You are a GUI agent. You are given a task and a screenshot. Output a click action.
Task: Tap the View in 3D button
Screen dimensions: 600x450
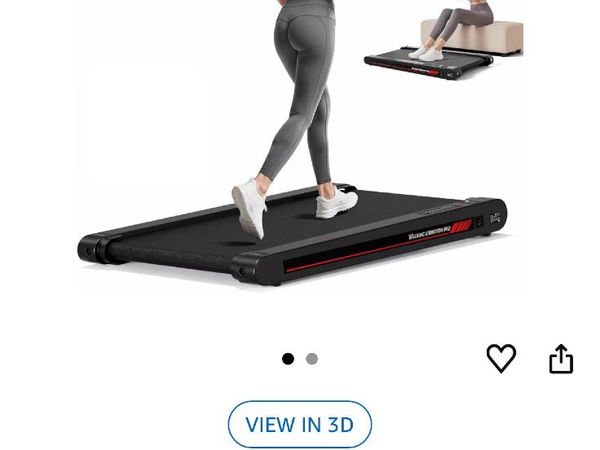[300, 424]
